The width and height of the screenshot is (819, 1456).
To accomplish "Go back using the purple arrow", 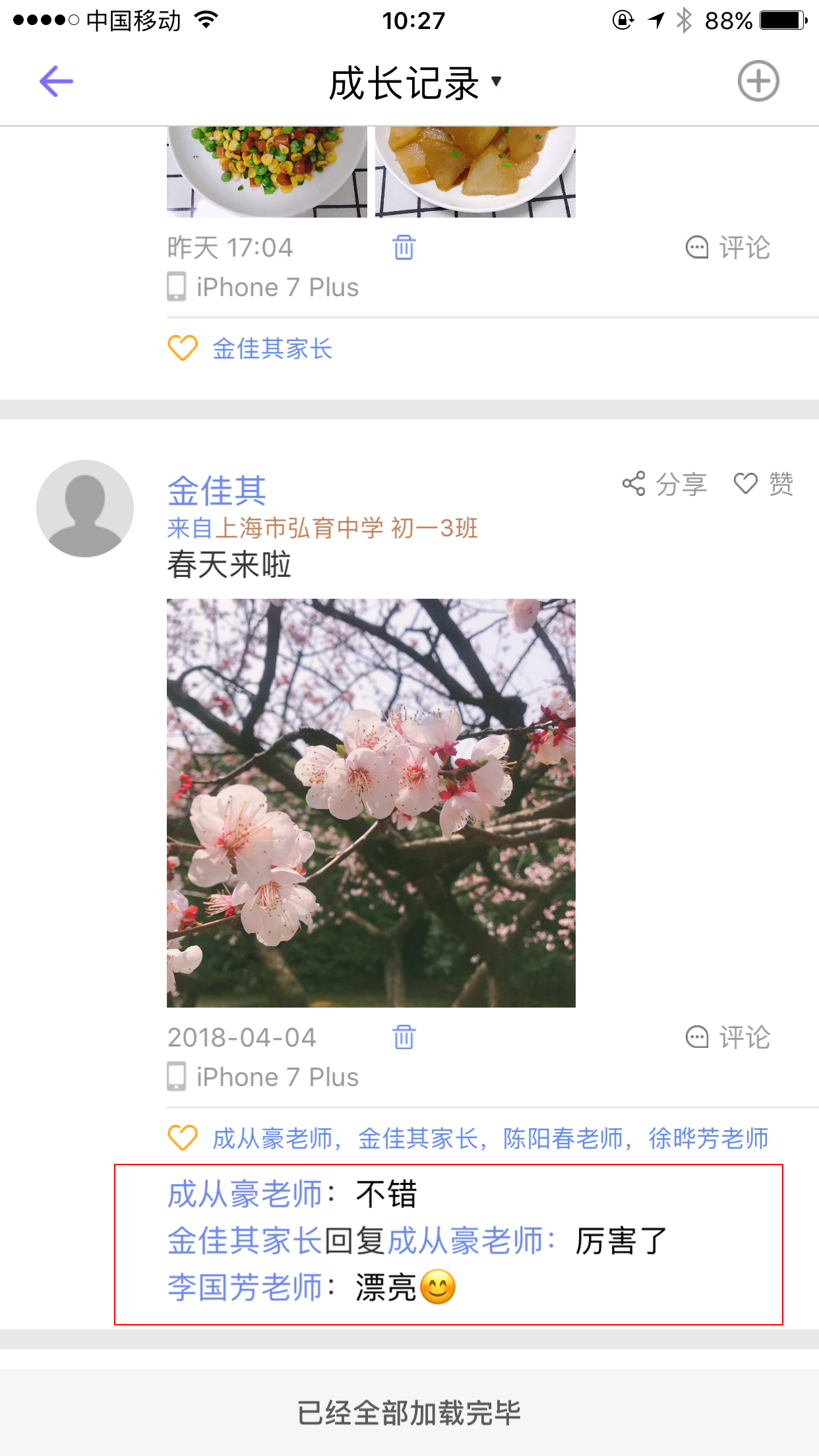I will (56, 82).
